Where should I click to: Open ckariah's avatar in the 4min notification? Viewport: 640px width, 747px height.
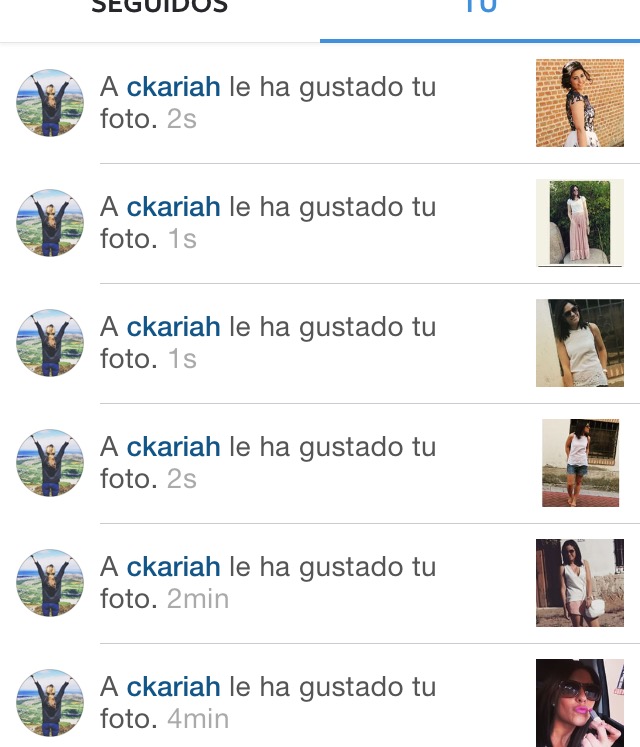[x=50, y=703]
